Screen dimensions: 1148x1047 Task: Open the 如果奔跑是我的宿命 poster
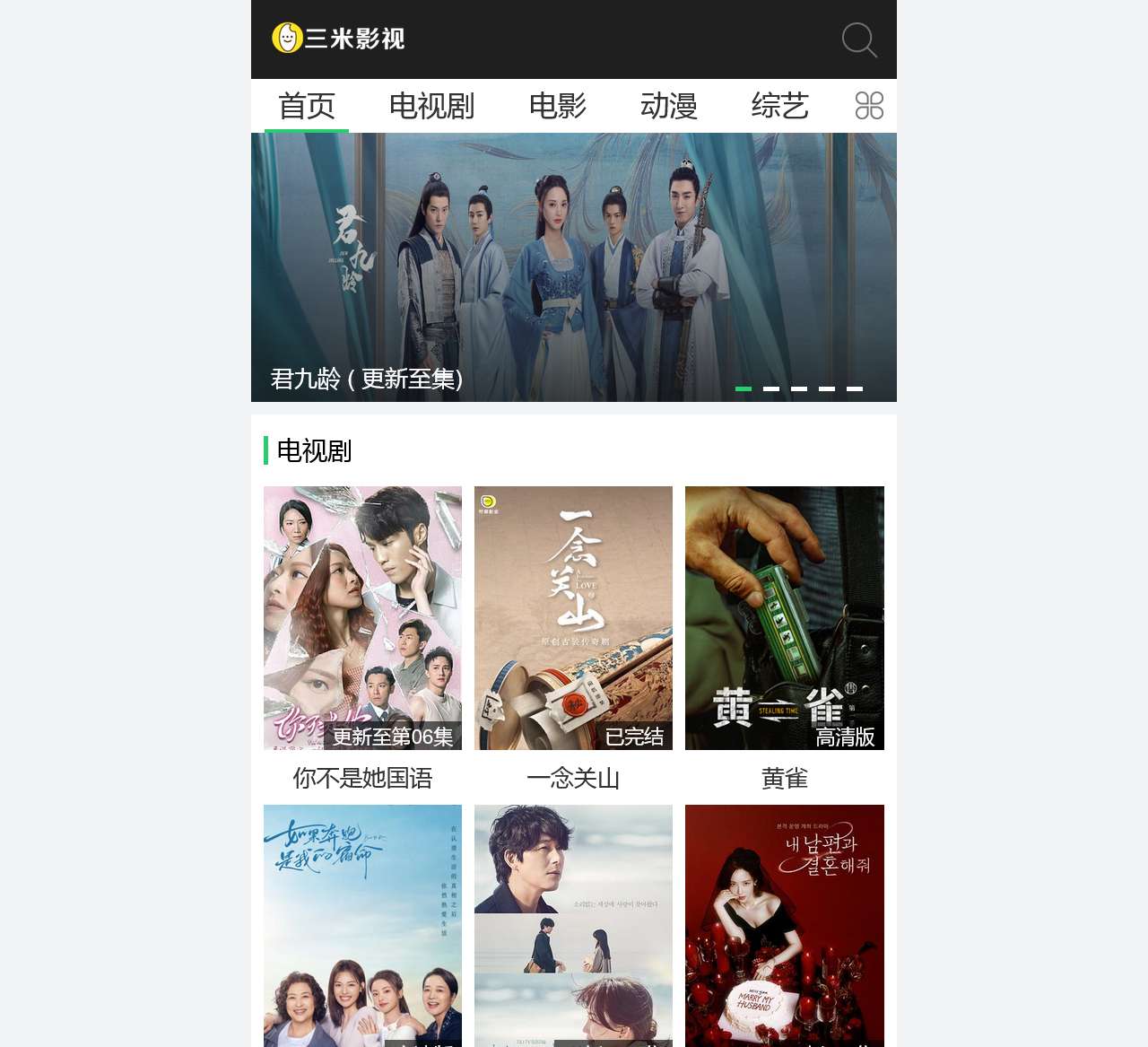tap(362, 926)
